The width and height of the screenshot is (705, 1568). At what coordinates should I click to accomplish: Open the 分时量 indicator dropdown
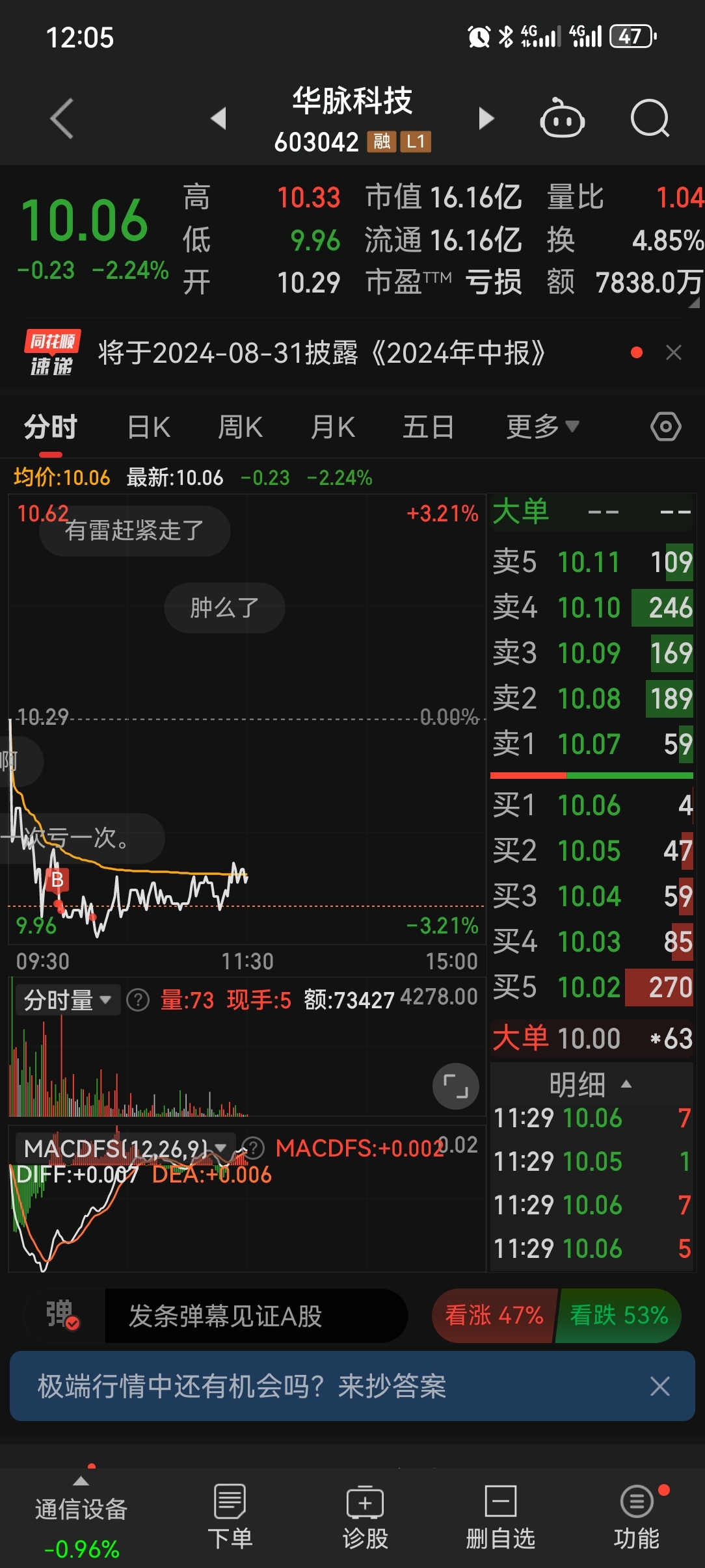pos(68,1000)
